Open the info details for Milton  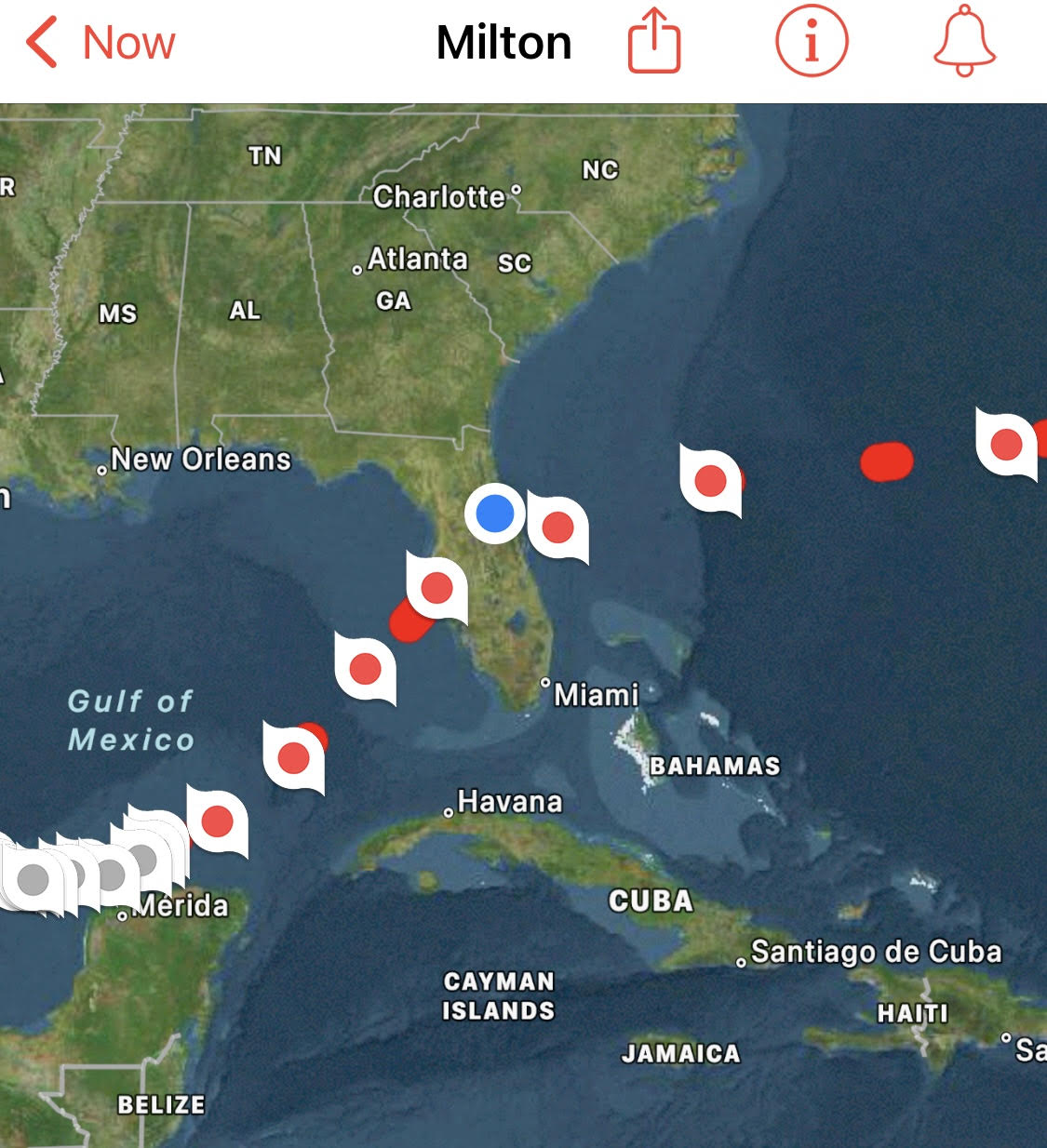coord(812,41)
